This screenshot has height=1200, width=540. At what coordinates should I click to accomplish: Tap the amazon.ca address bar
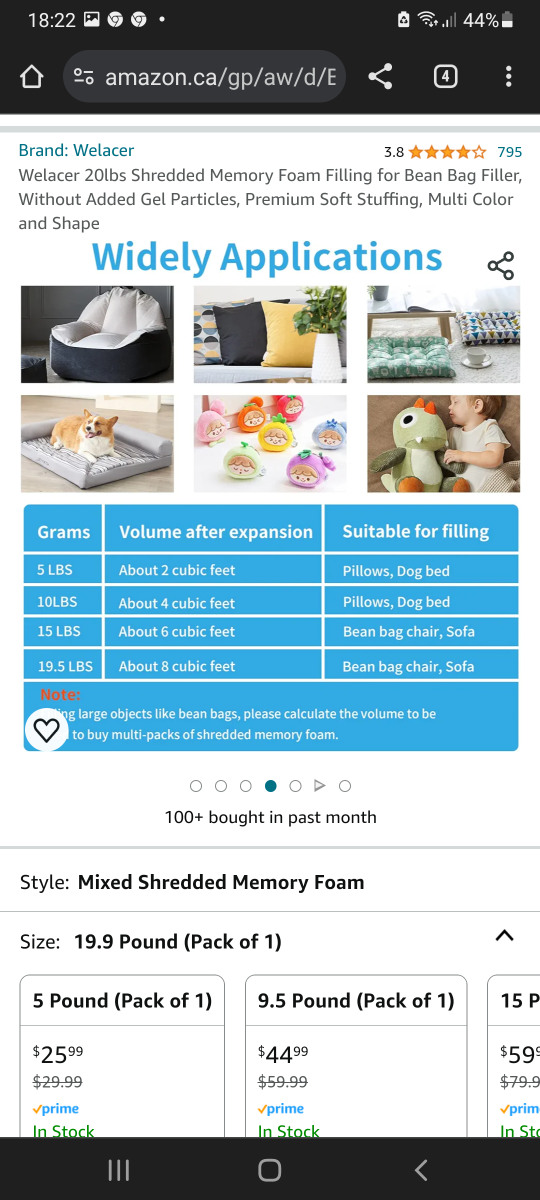(205, 77)
